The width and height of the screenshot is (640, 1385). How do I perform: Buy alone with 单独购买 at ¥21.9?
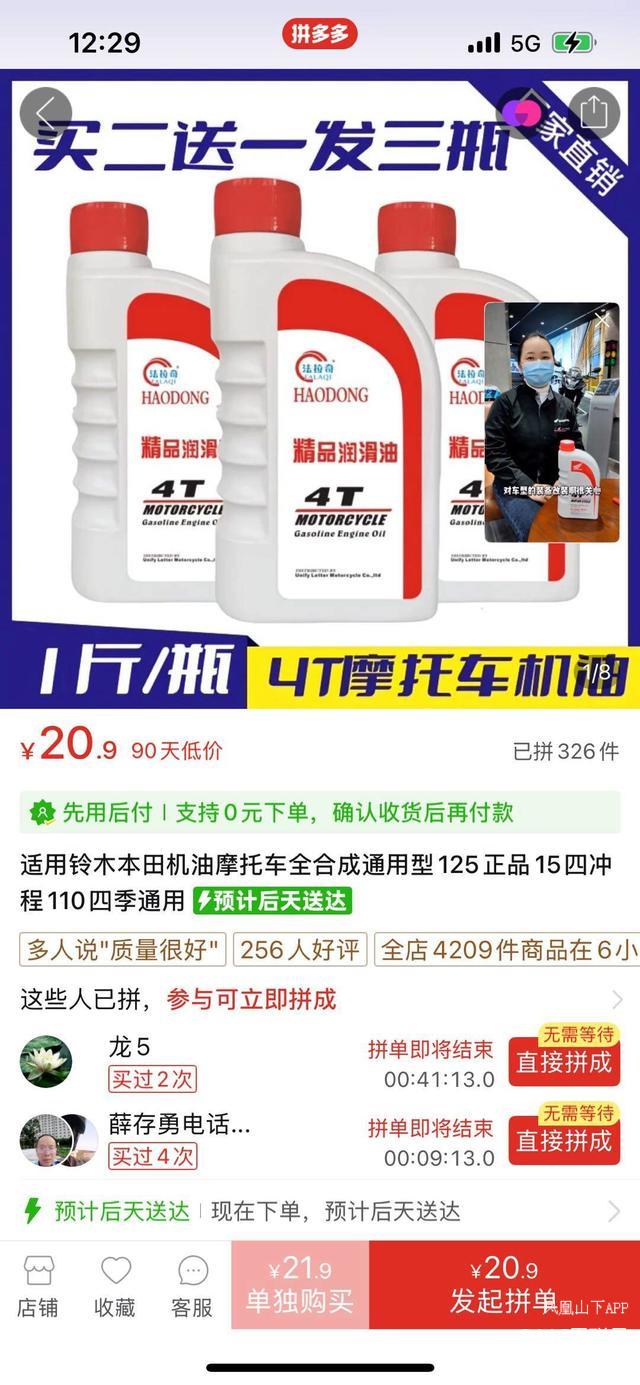[300, 1286]
